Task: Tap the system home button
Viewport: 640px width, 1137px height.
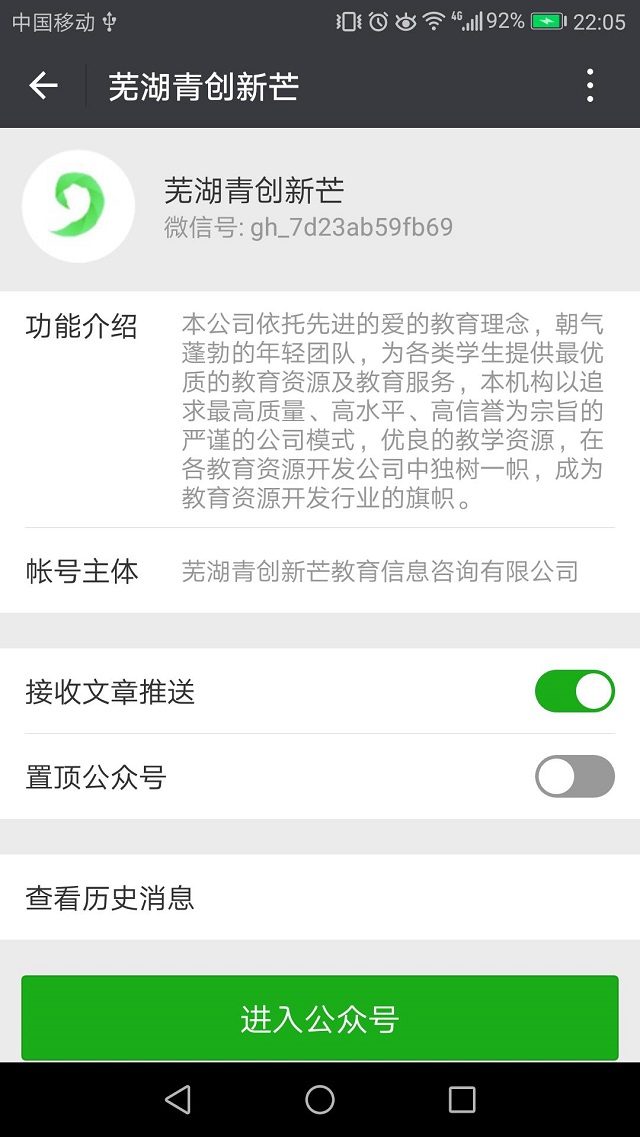Action: click(x=320, y=1100)
